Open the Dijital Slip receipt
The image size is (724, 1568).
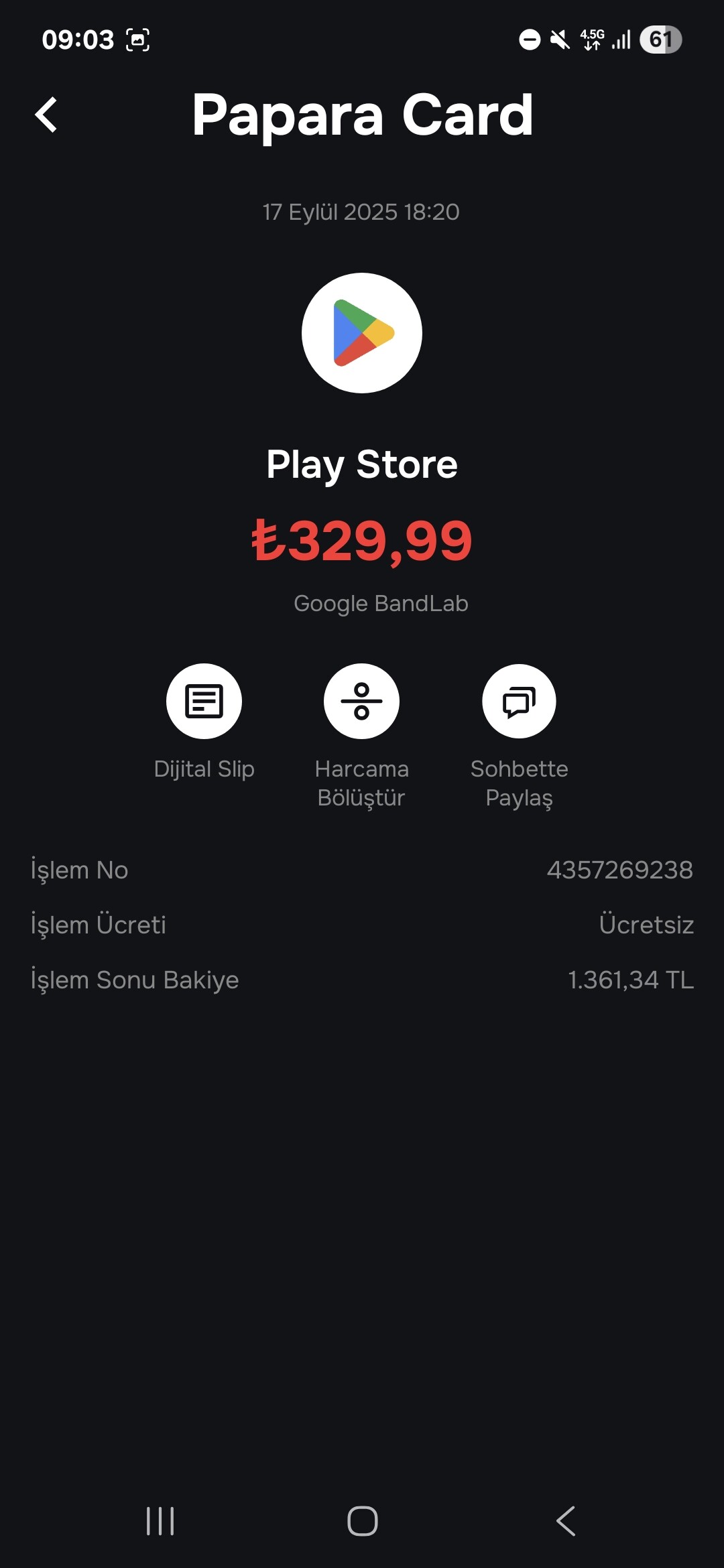[204, 701]
